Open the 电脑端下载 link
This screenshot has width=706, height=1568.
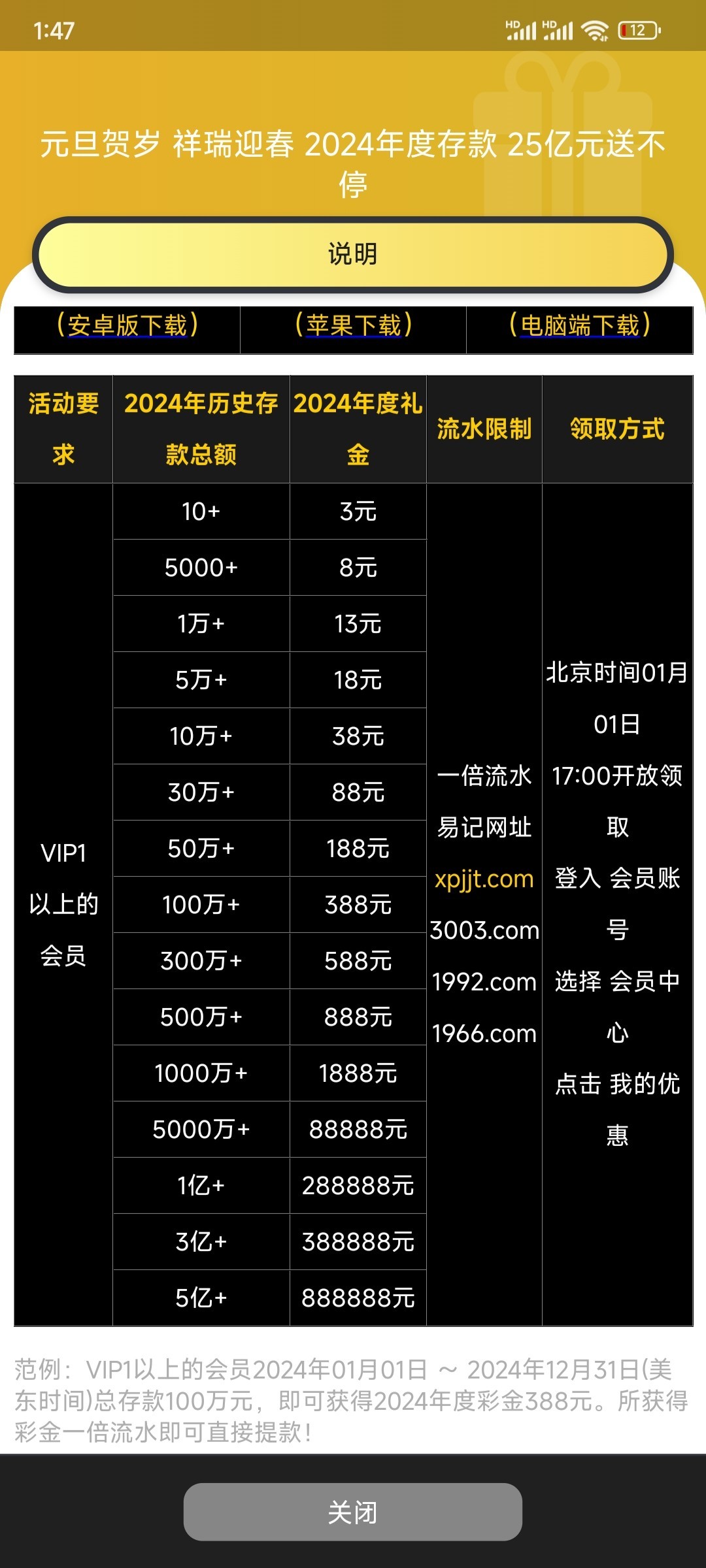580,325
